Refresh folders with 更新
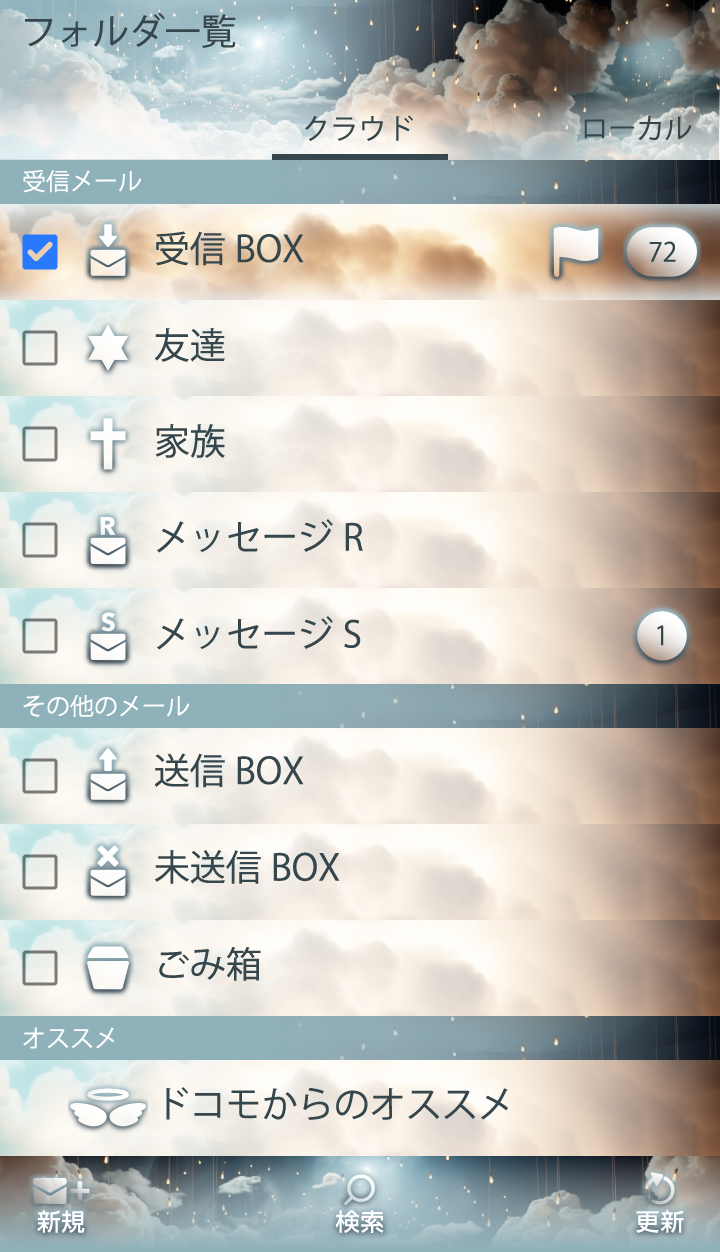The image size is (720, 1252). 660,1204
